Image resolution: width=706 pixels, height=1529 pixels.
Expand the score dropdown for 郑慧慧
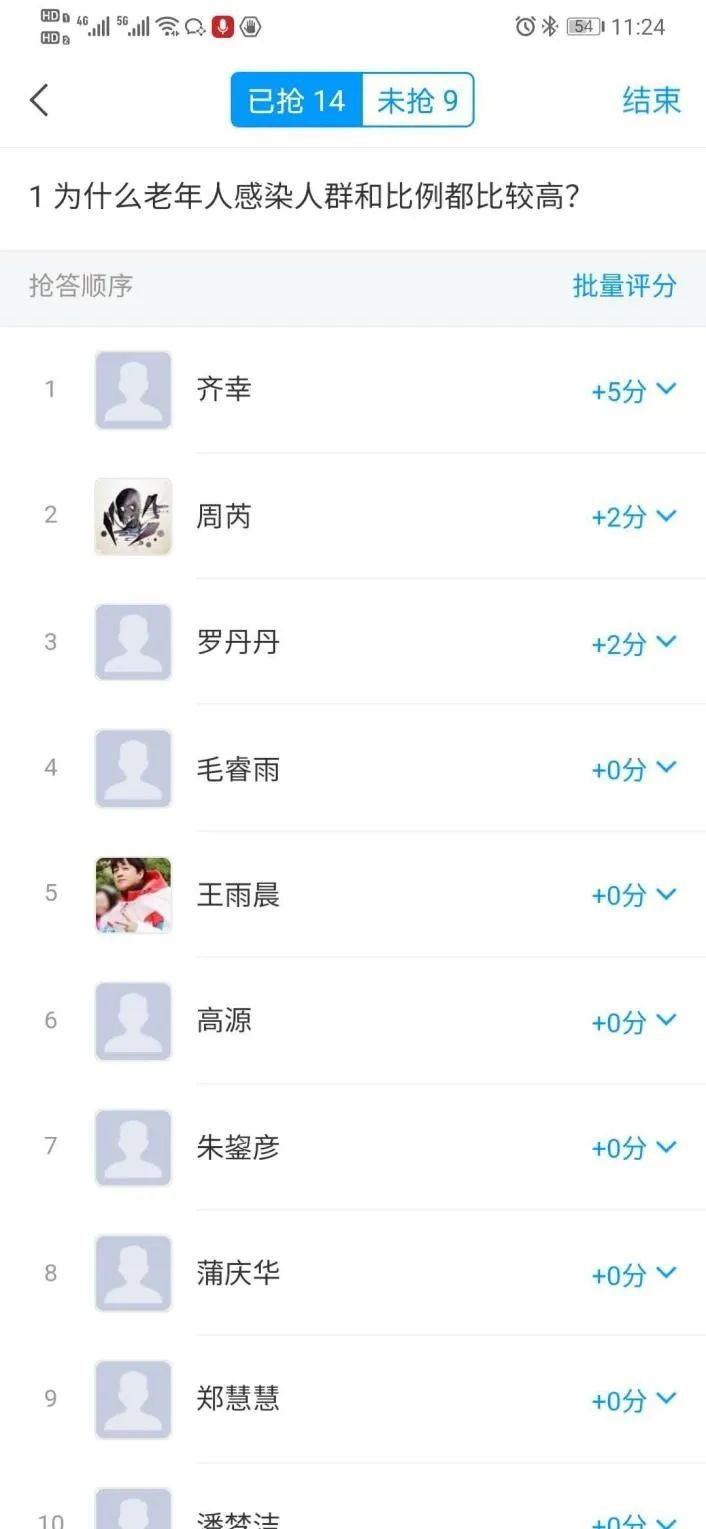click(x=634, y=1401)
